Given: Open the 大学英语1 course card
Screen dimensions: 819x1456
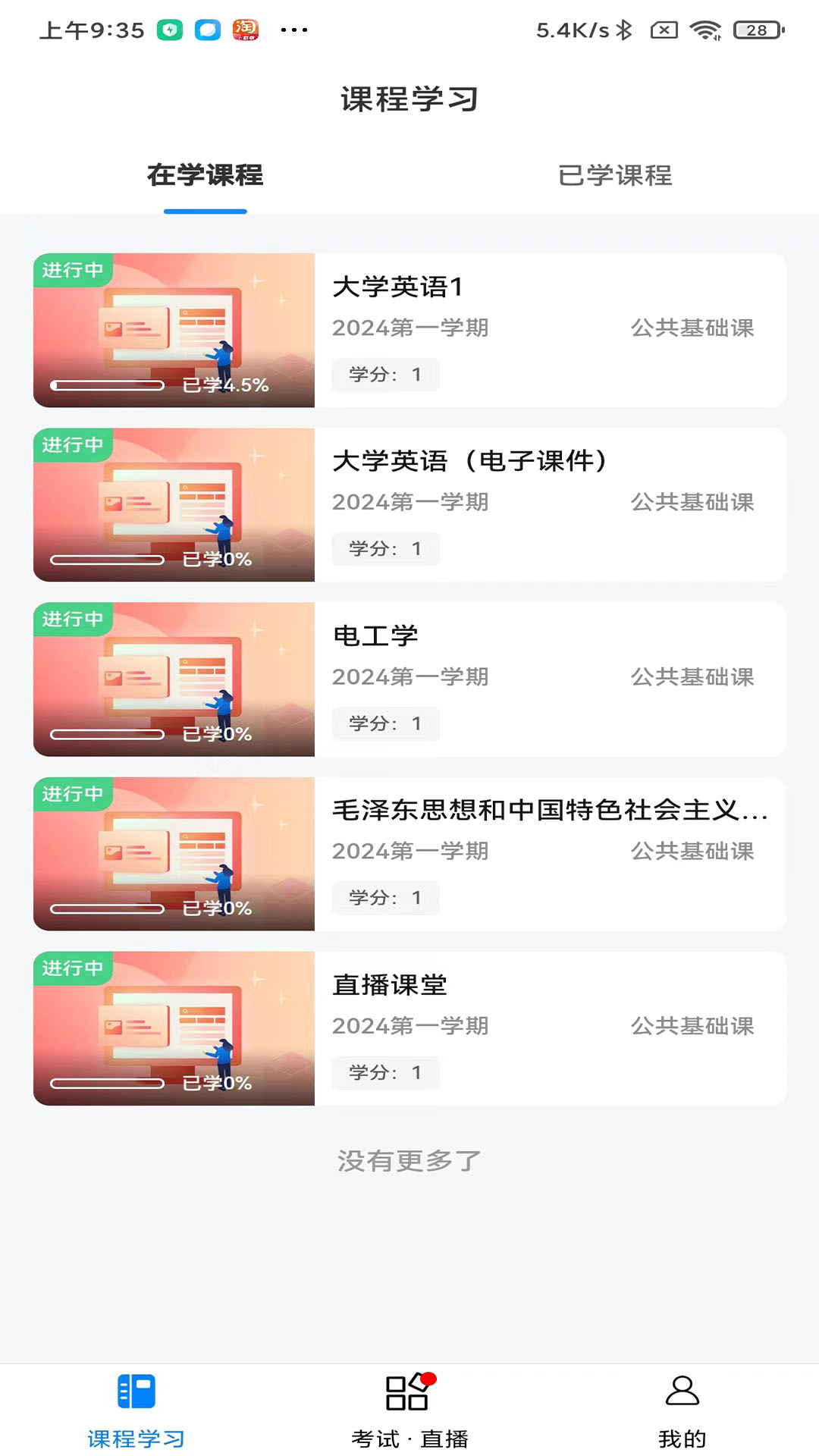Looking at the screenshot, I should click(x=409, y=330).
